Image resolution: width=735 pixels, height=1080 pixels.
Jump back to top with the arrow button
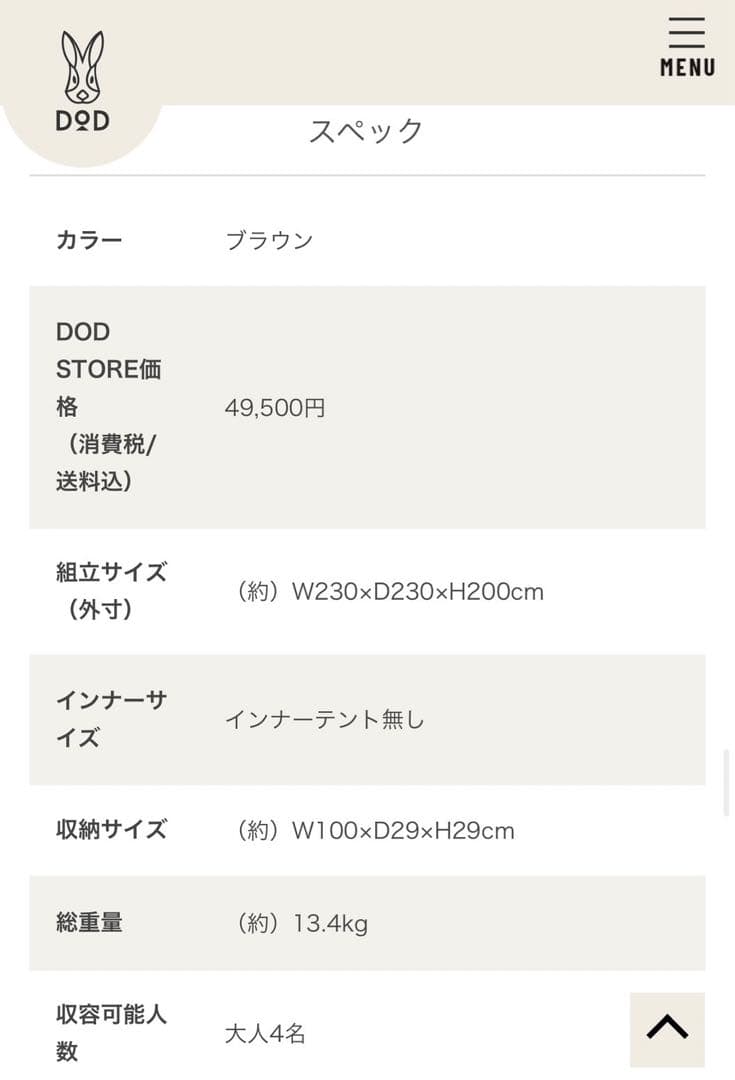[x=667, y=1028]
